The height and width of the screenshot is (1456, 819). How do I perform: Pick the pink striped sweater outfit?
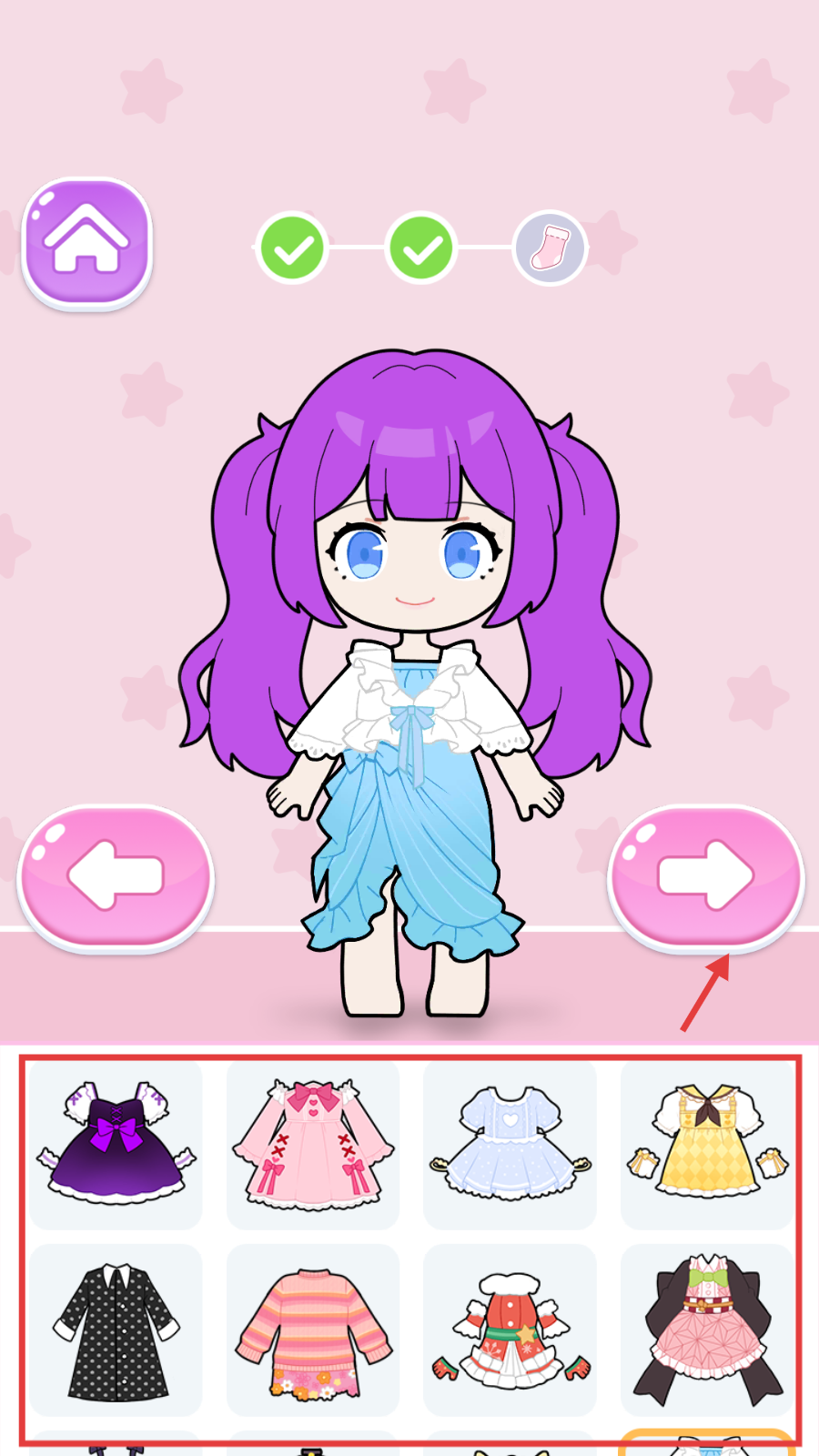pos(313,1330)
